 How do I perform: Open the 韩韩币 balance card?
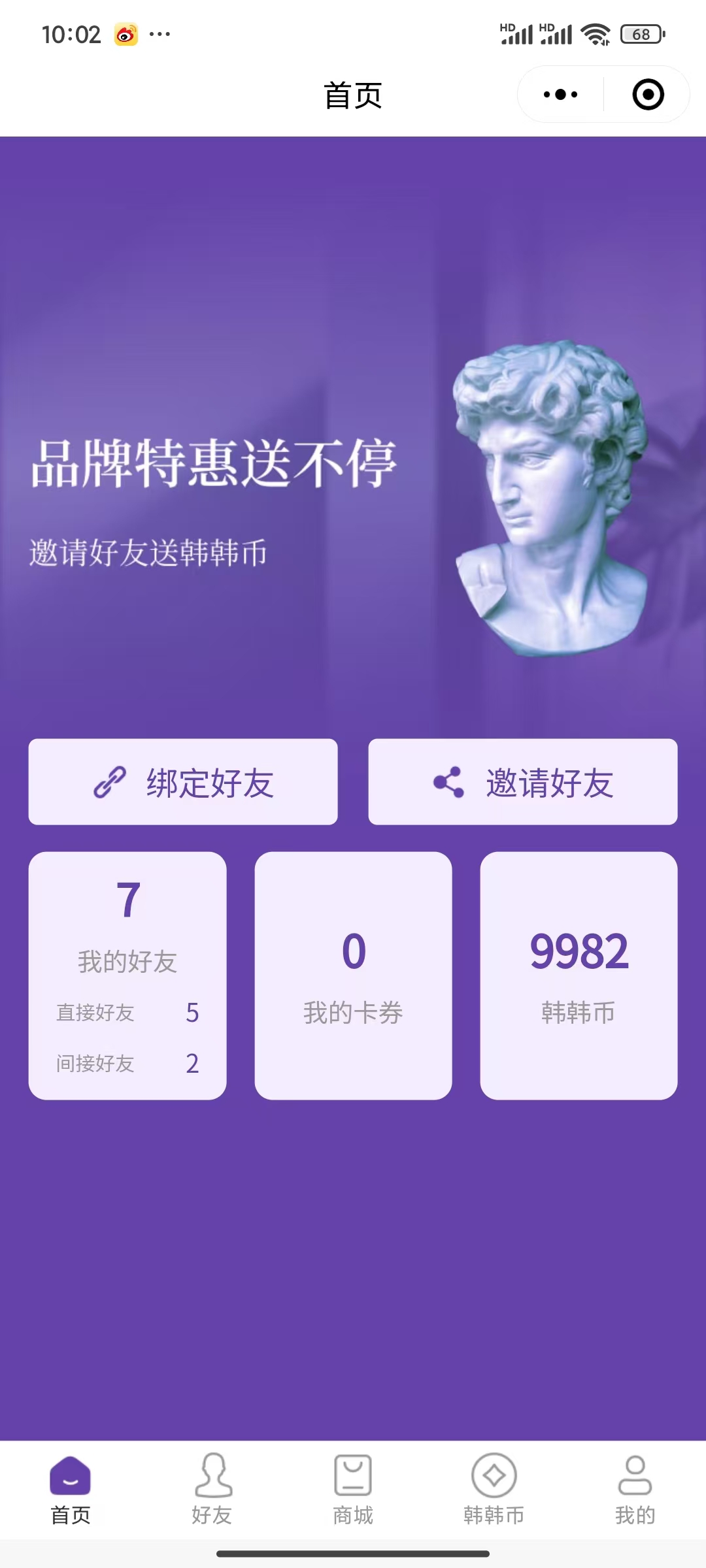pyautogui.click(x=579, y=975)
